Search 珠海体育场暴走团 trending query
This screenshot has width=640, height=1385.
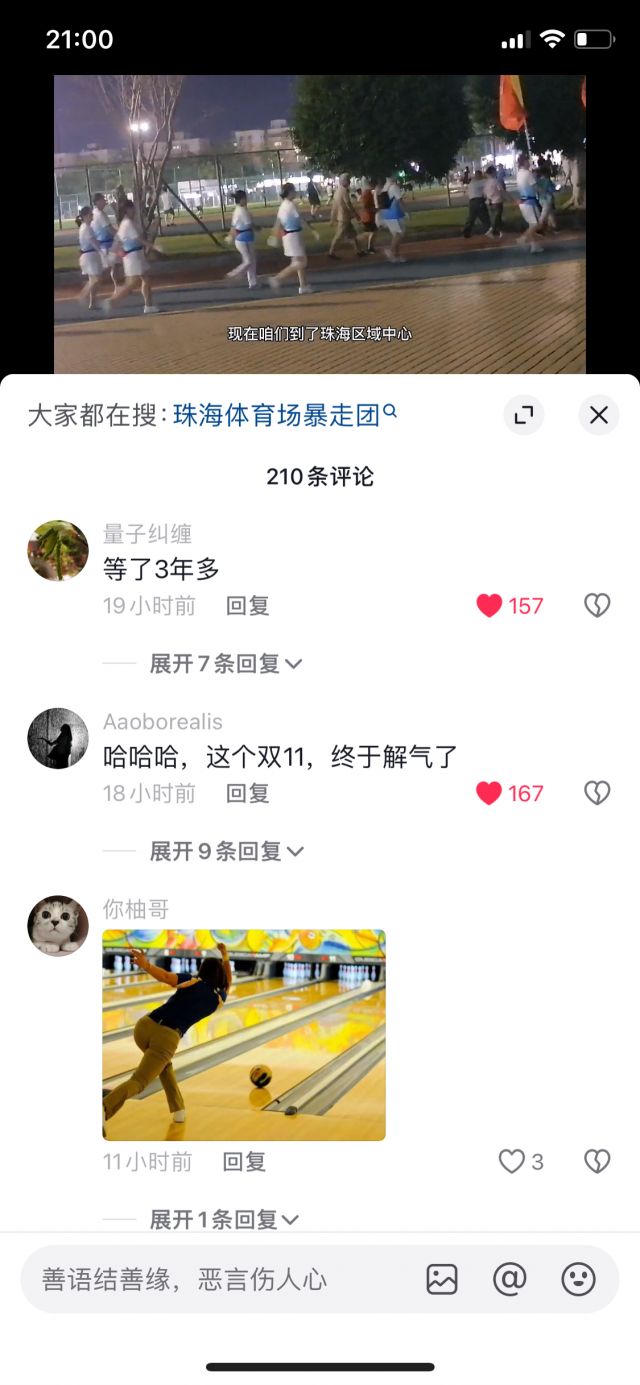(x=285, y=415)
